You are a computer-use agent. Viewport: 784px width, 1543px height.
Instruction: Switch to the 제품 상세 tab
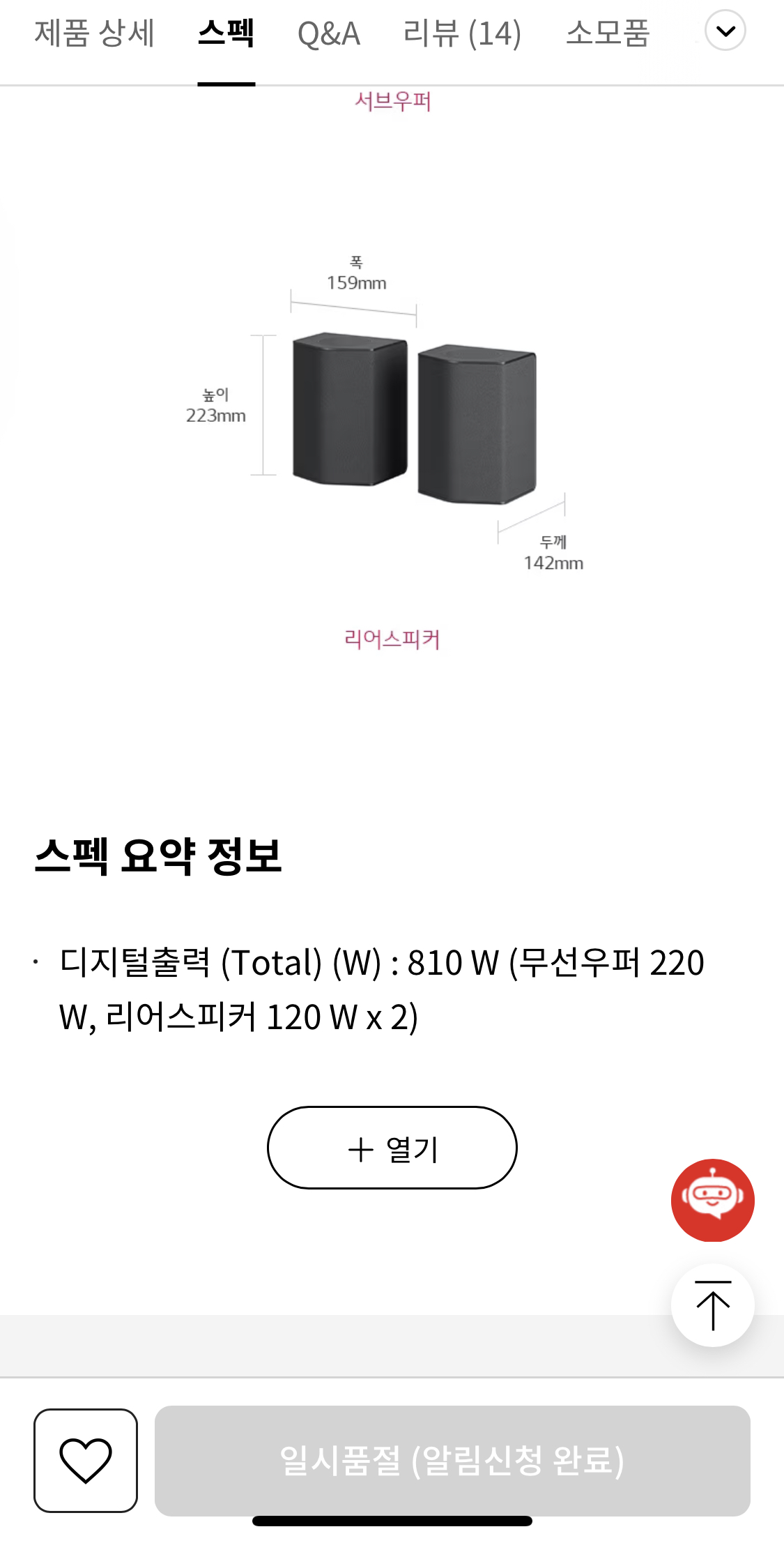[x=94, y=33]
